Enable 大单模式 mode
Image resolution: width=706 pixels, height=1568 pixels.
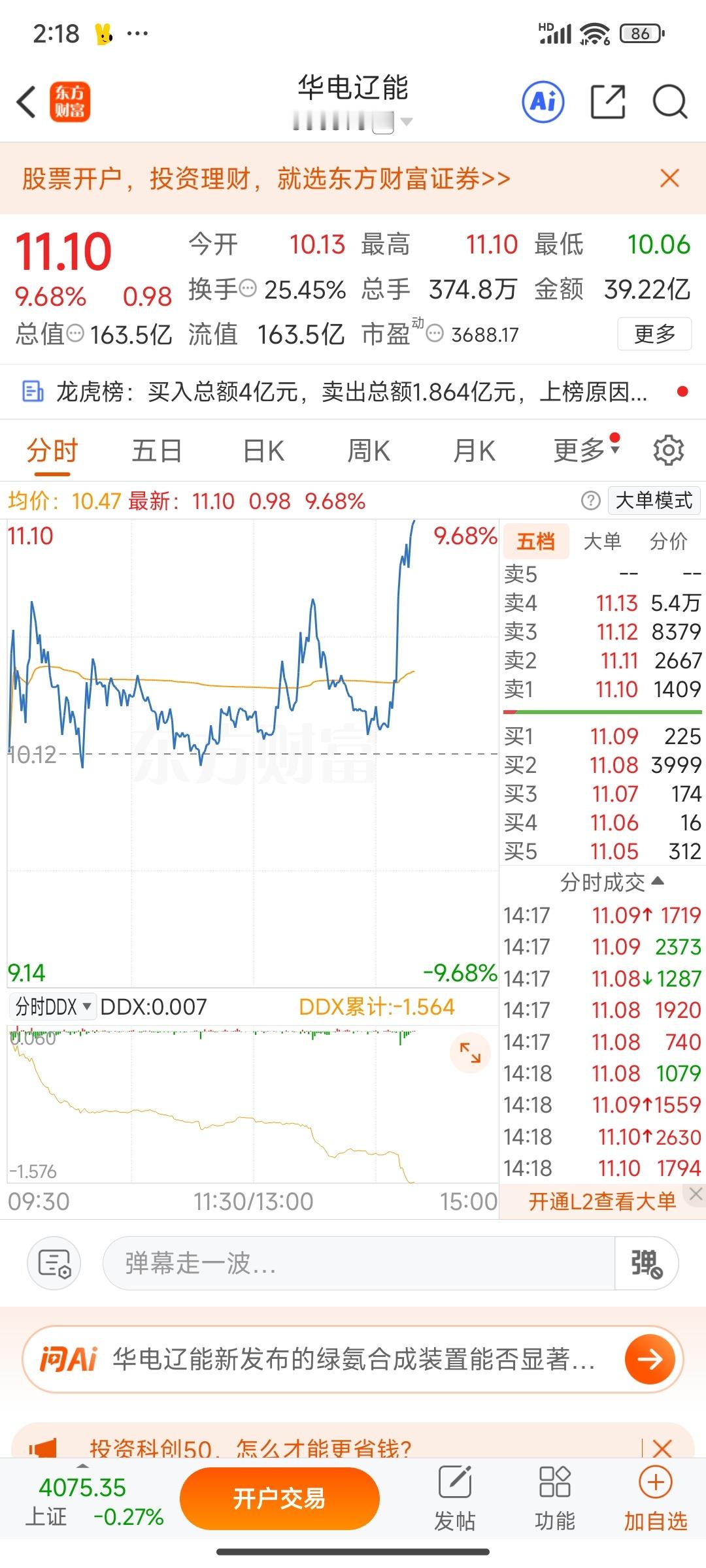pos(654,500)
